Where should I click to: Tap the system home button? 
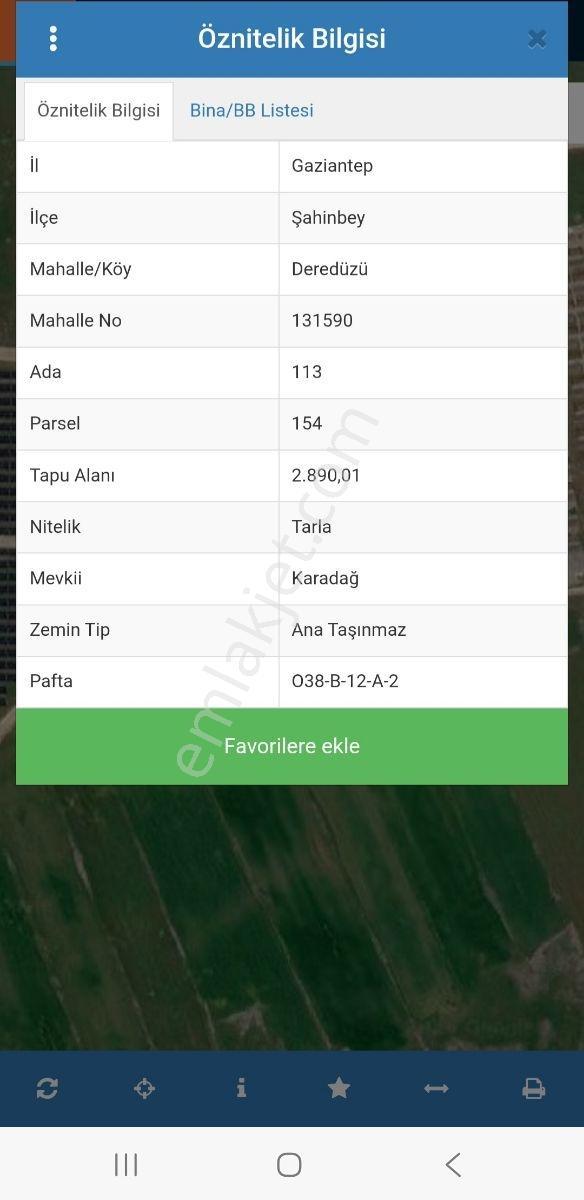tap(289, 1164)
